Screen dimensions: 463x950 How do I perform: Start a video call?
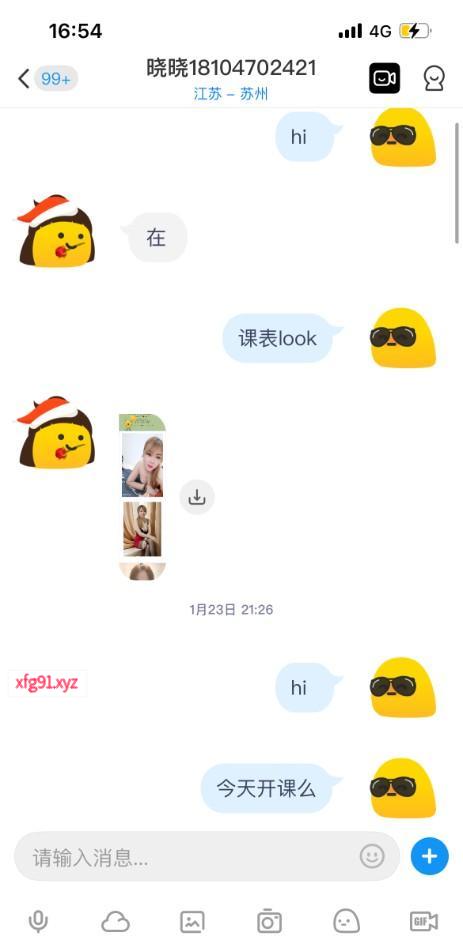point(384,78)
